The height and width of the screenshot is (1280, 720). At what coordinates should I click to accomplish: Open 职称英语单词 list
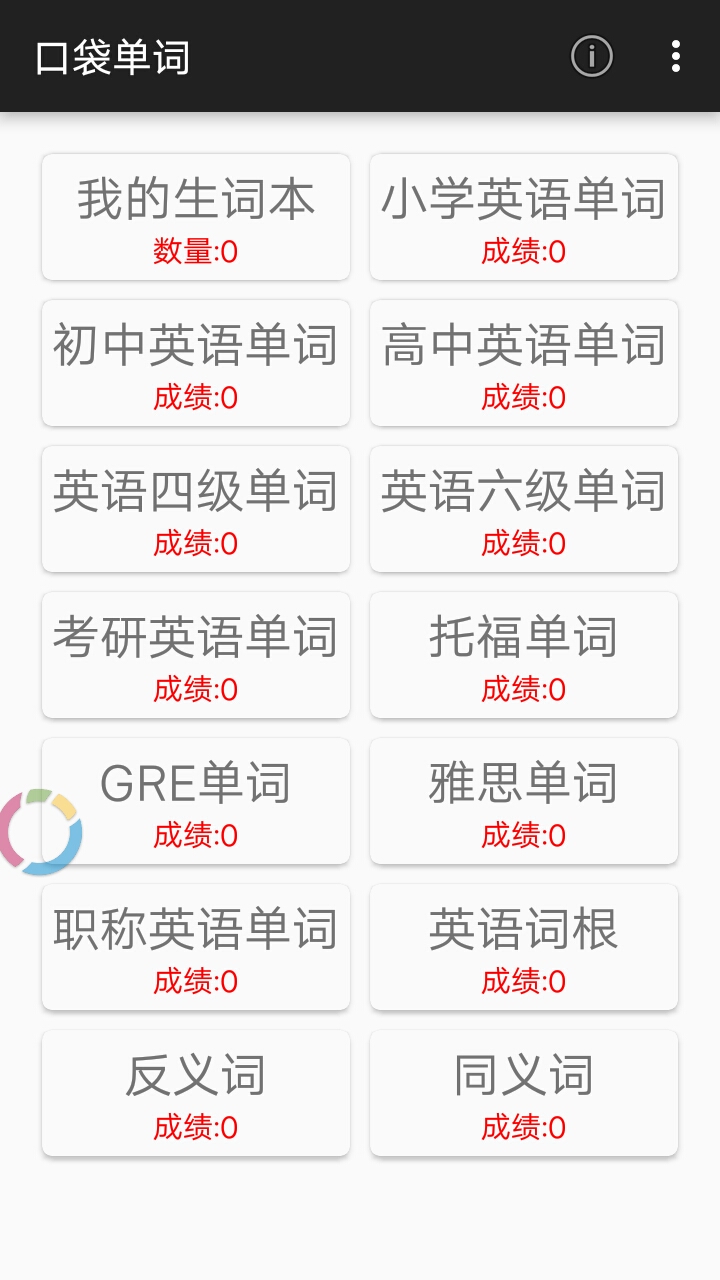pos(196,947)
